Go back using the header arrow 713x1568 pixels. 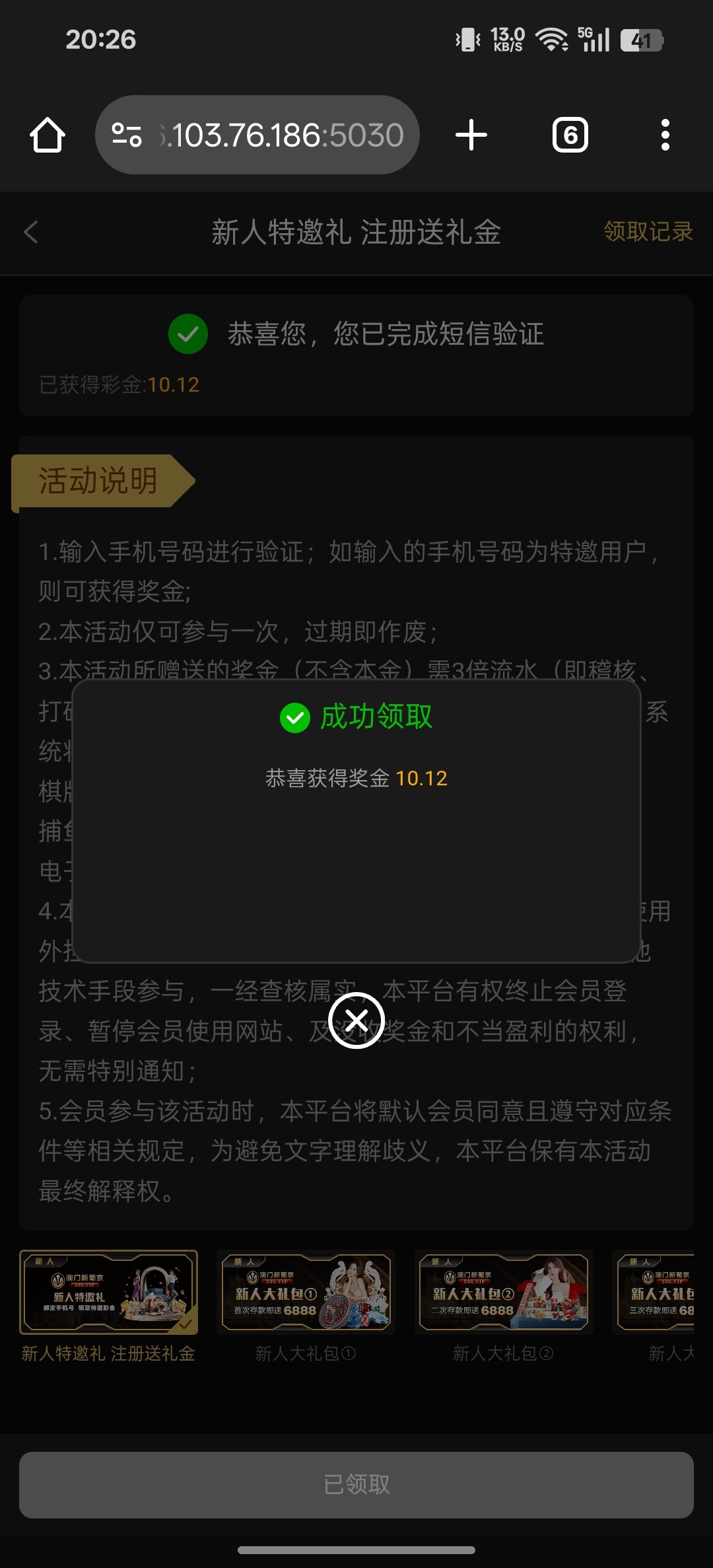click(x=31, y=232)
